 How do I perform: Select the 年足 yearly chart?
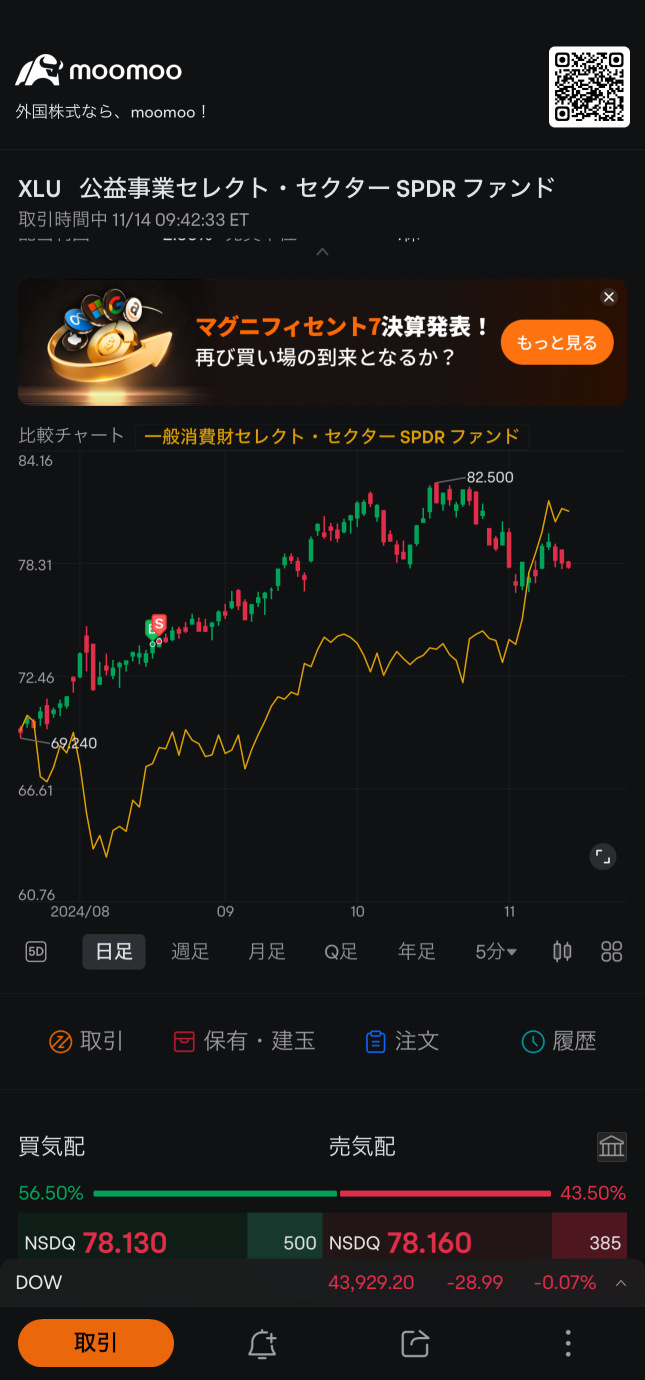(x=416, y=952)
